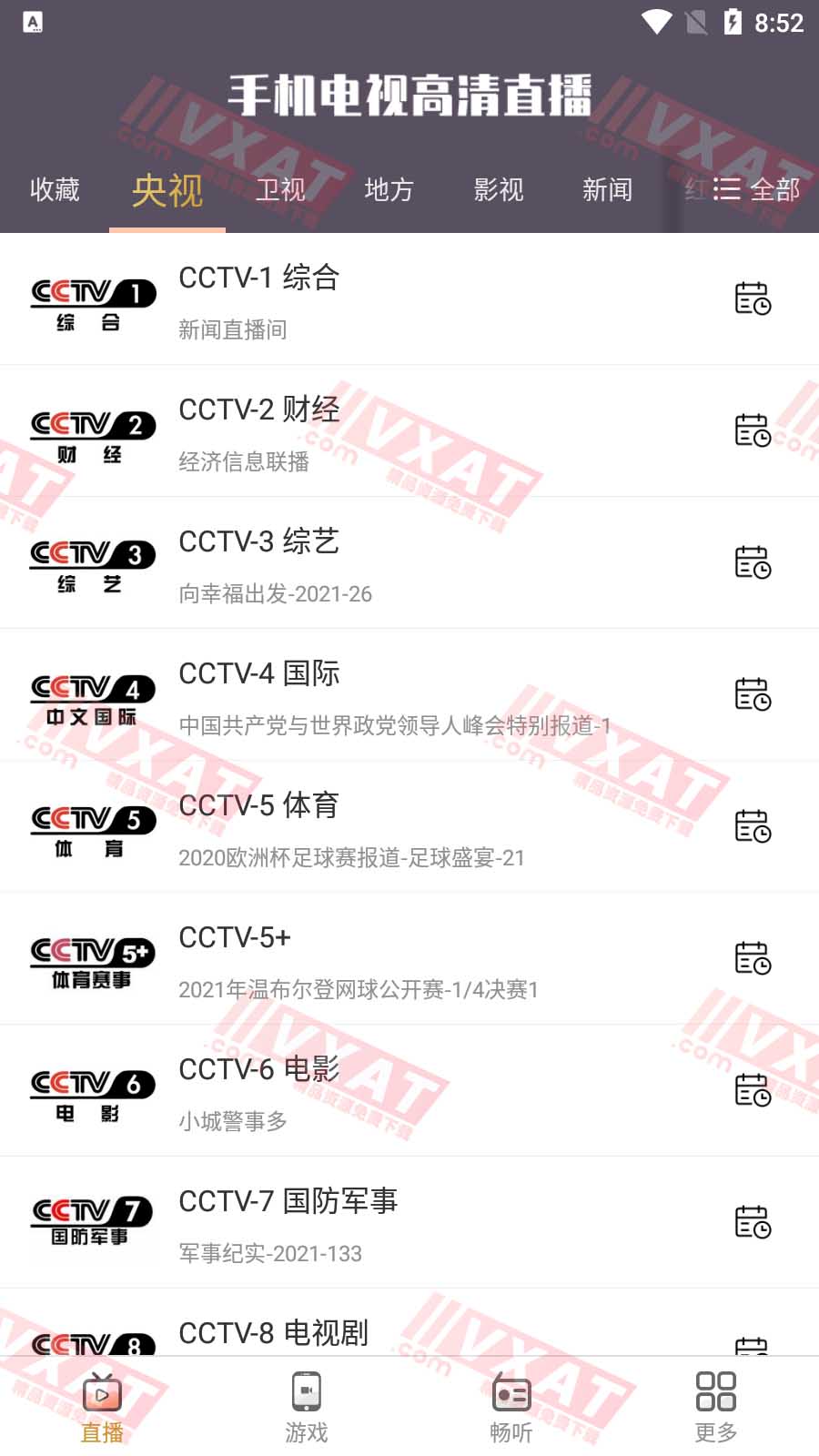The width and height of the screenshot is (819, 1456).
Task: Open the schedule for CCTV-7 国防军事
Action: (753, 1222)
